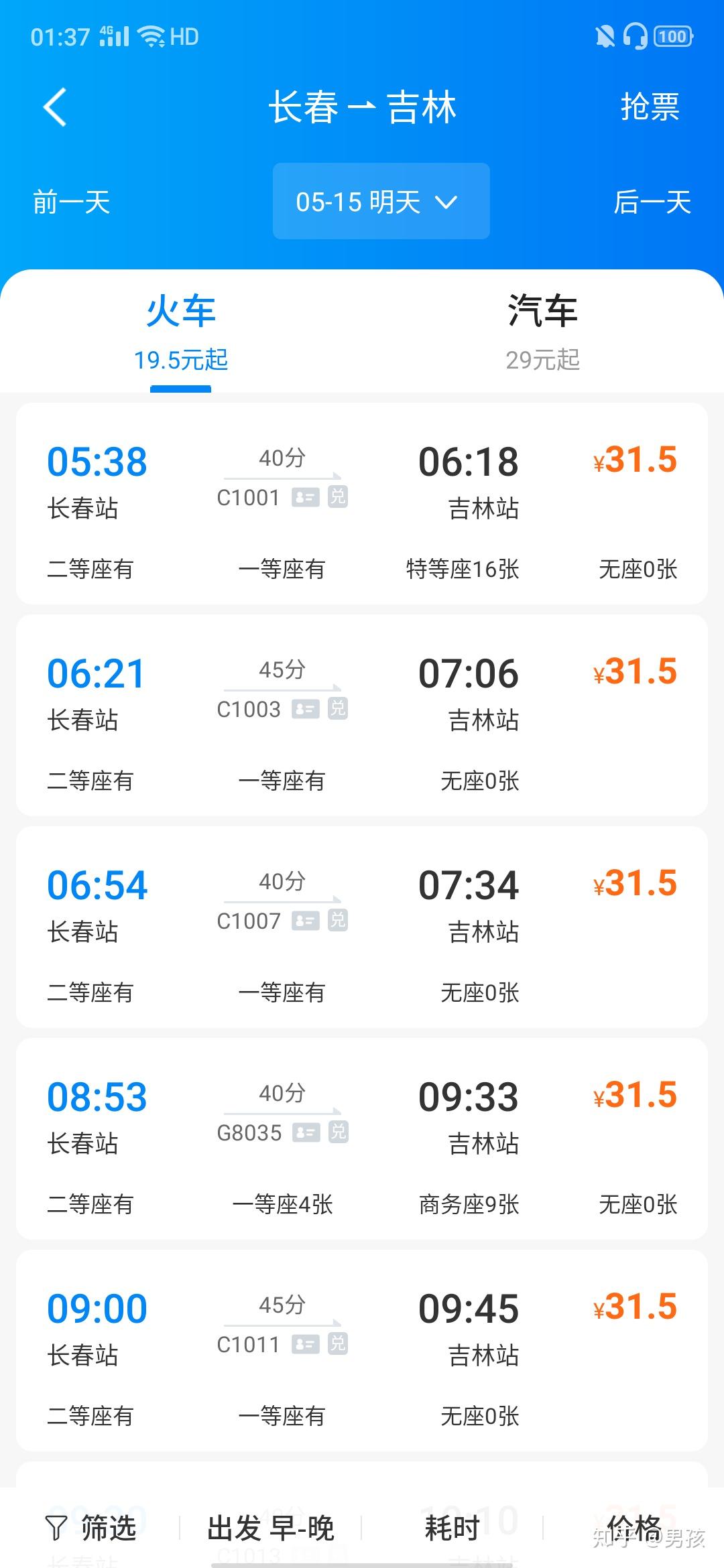Open train C1001 departing 05:38

coord(362,504)
